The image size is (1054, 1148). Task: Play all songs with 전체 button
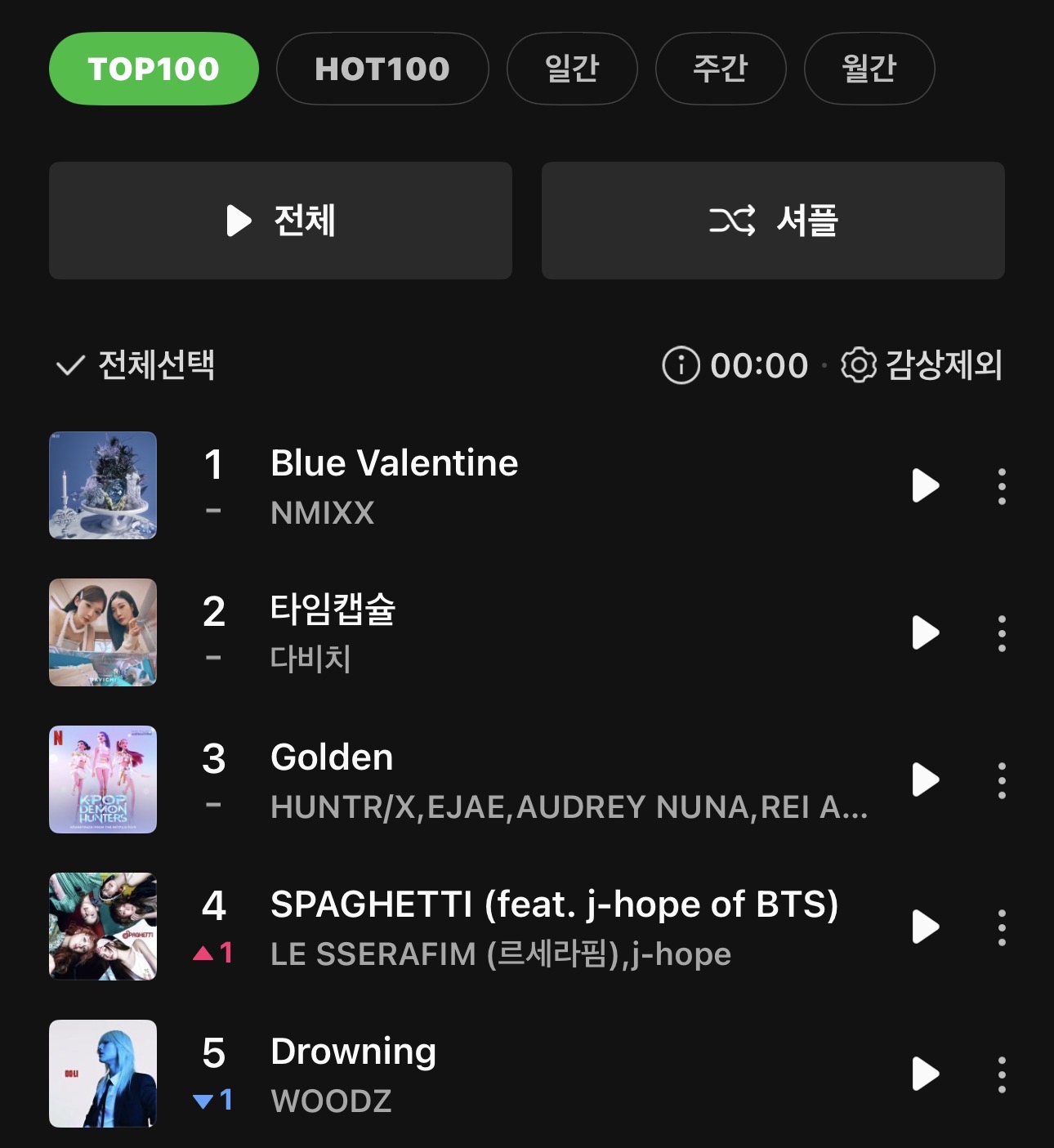[280, 221]
